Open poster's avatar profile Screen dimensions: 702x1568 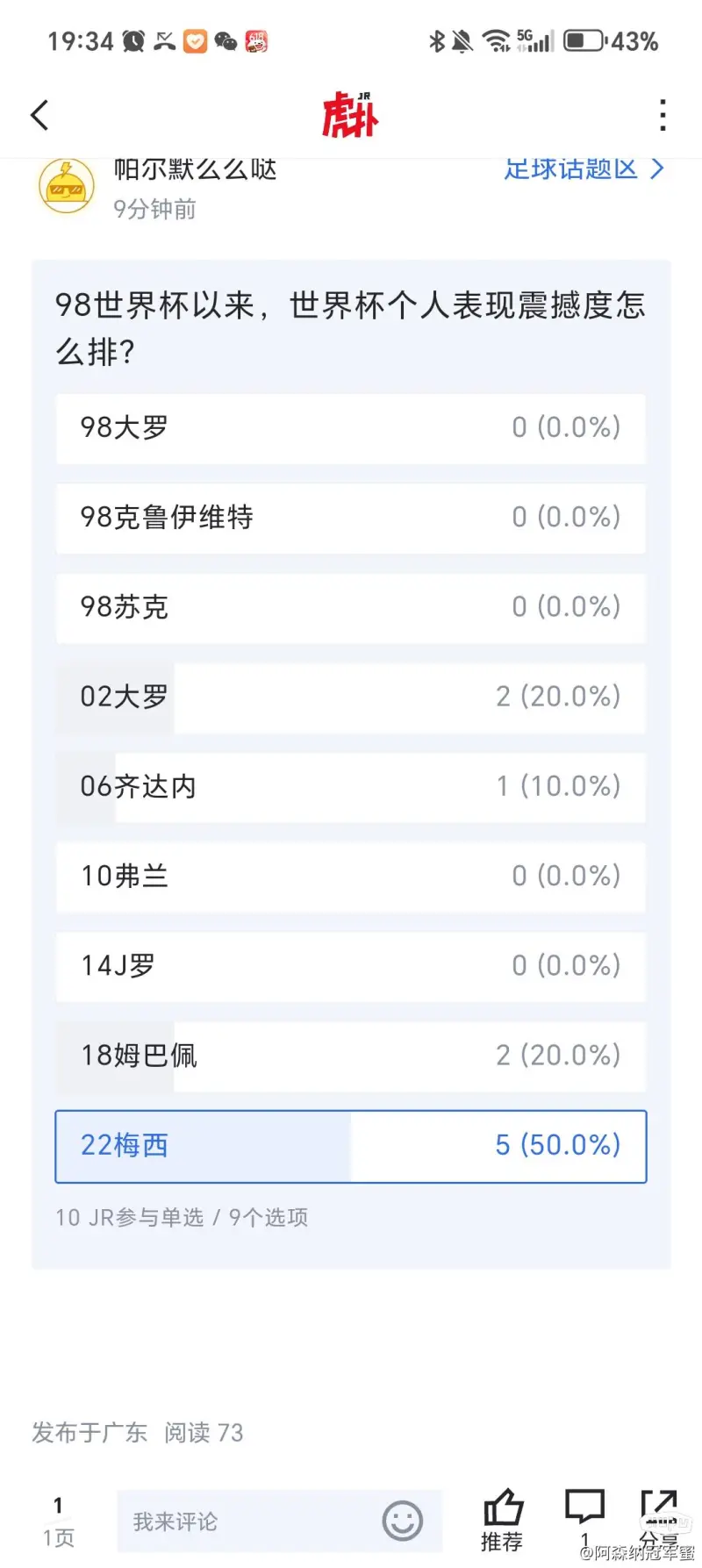pos(67,186)
